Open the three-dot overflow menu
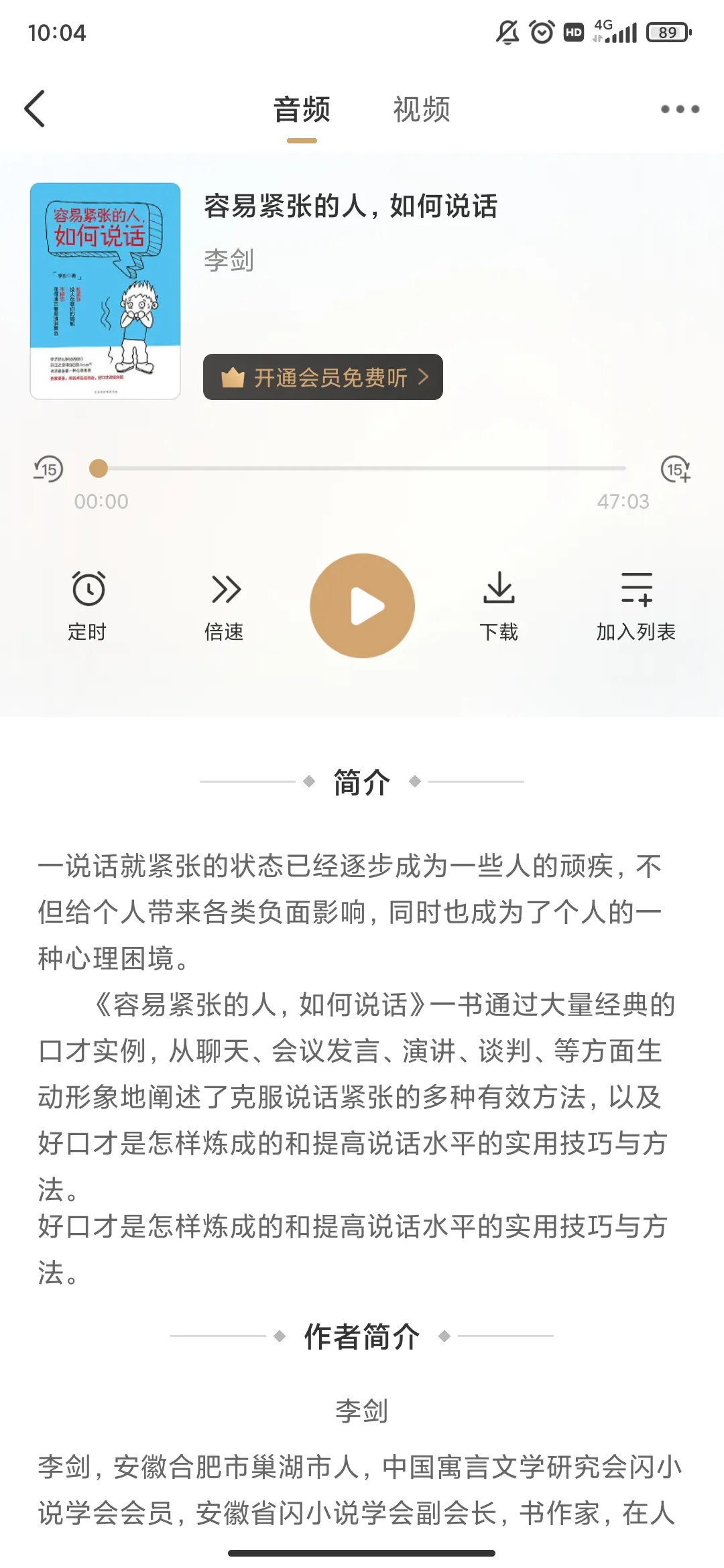Screen dimensions: 724x1568 click(680, 109)
